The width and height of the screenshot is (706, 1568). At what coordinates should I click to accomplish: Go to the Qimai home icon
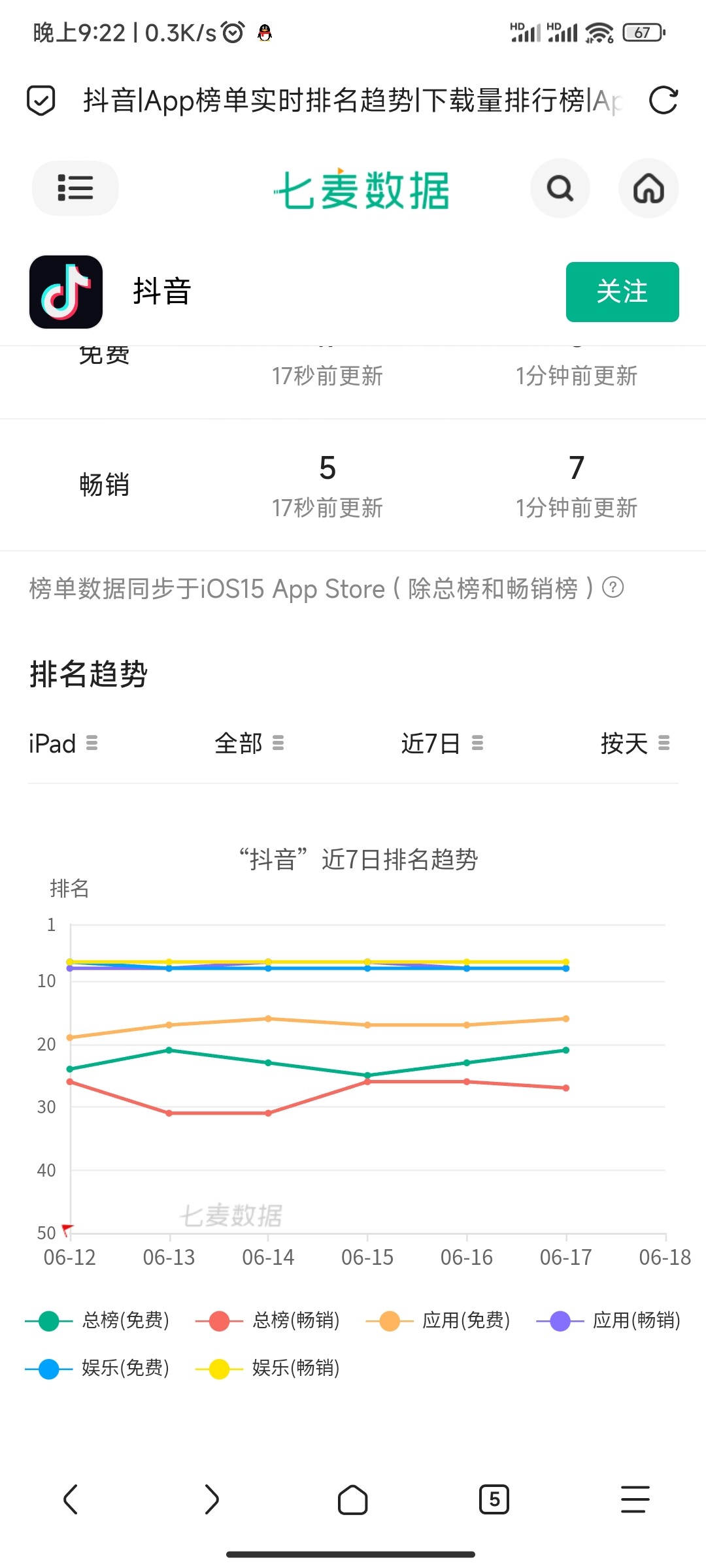(x=648, y=188)
